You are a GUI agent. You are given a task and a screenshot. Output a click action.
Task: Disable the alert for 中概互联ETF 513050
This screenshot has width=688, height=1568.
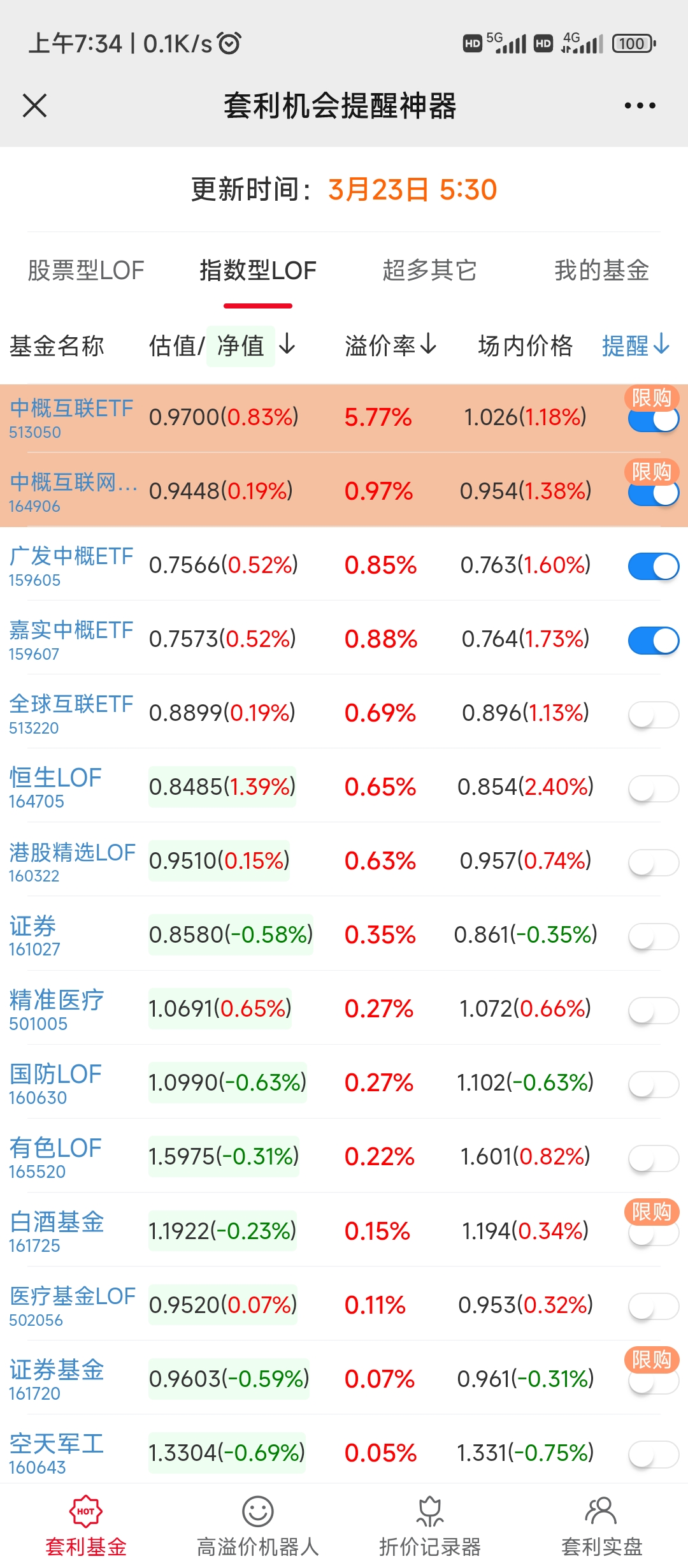click(653, 420)
